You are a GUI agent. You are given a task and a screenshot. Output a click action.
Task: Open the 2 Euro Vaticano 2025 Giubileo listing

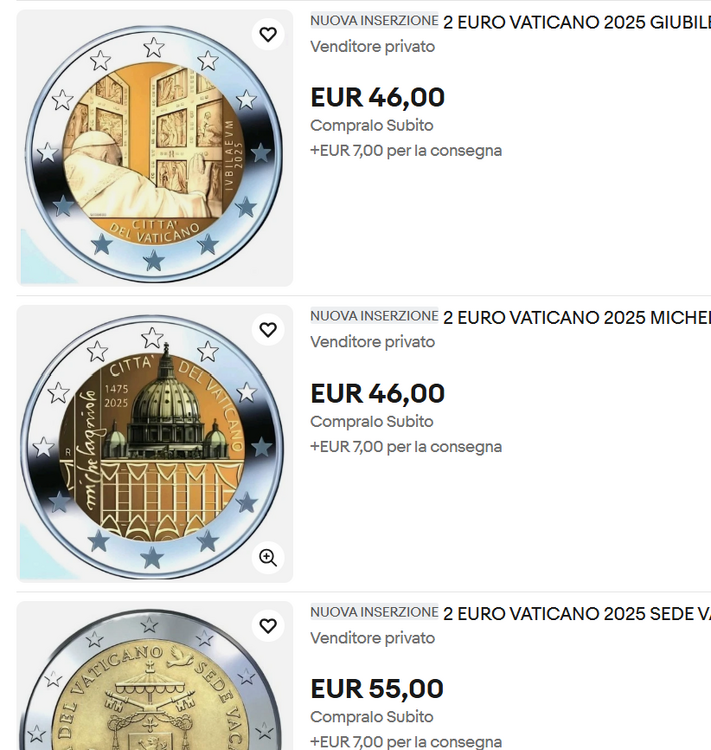click(x=576, y=22)
